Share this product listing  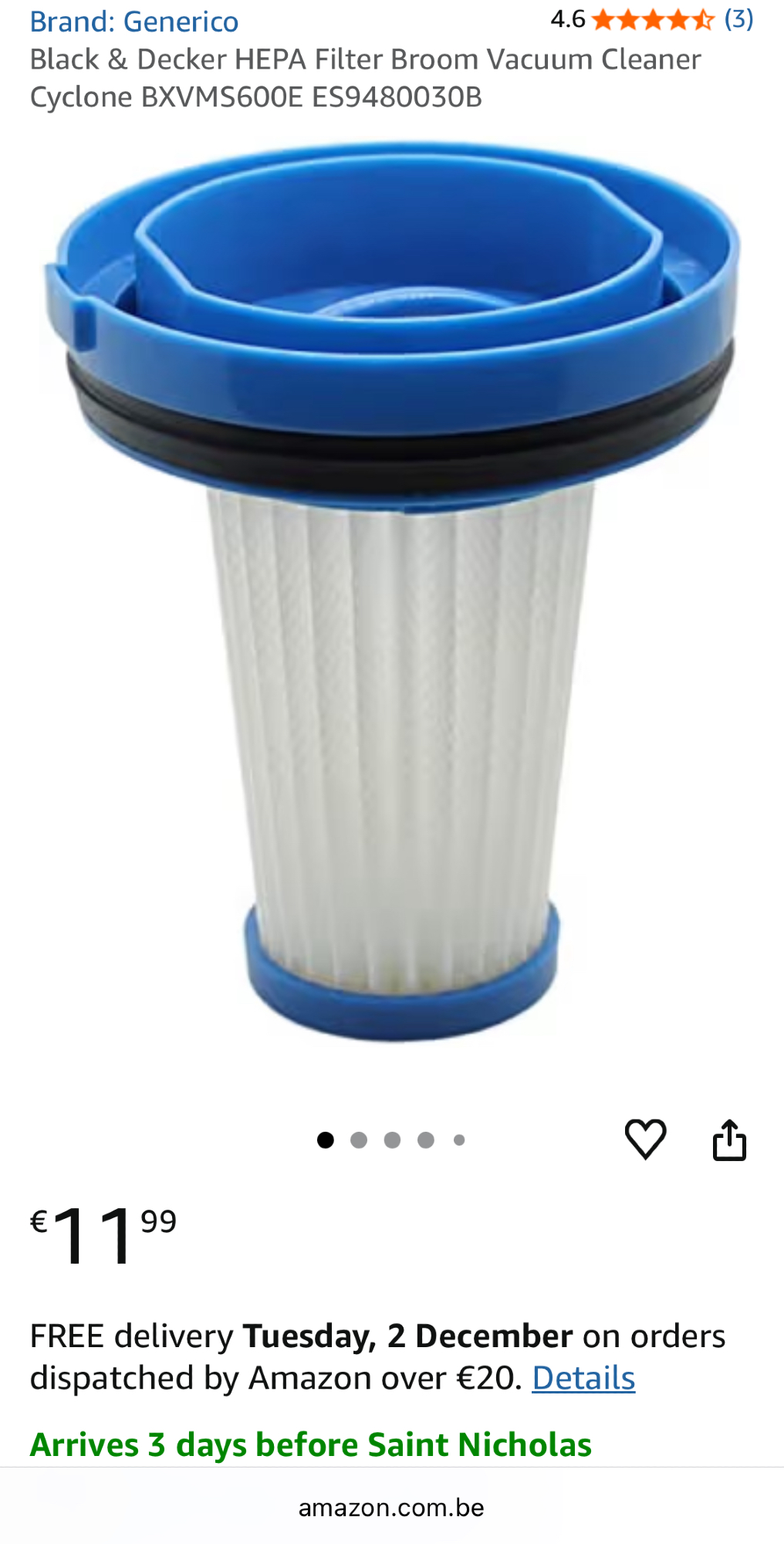tap(729, 1139)
